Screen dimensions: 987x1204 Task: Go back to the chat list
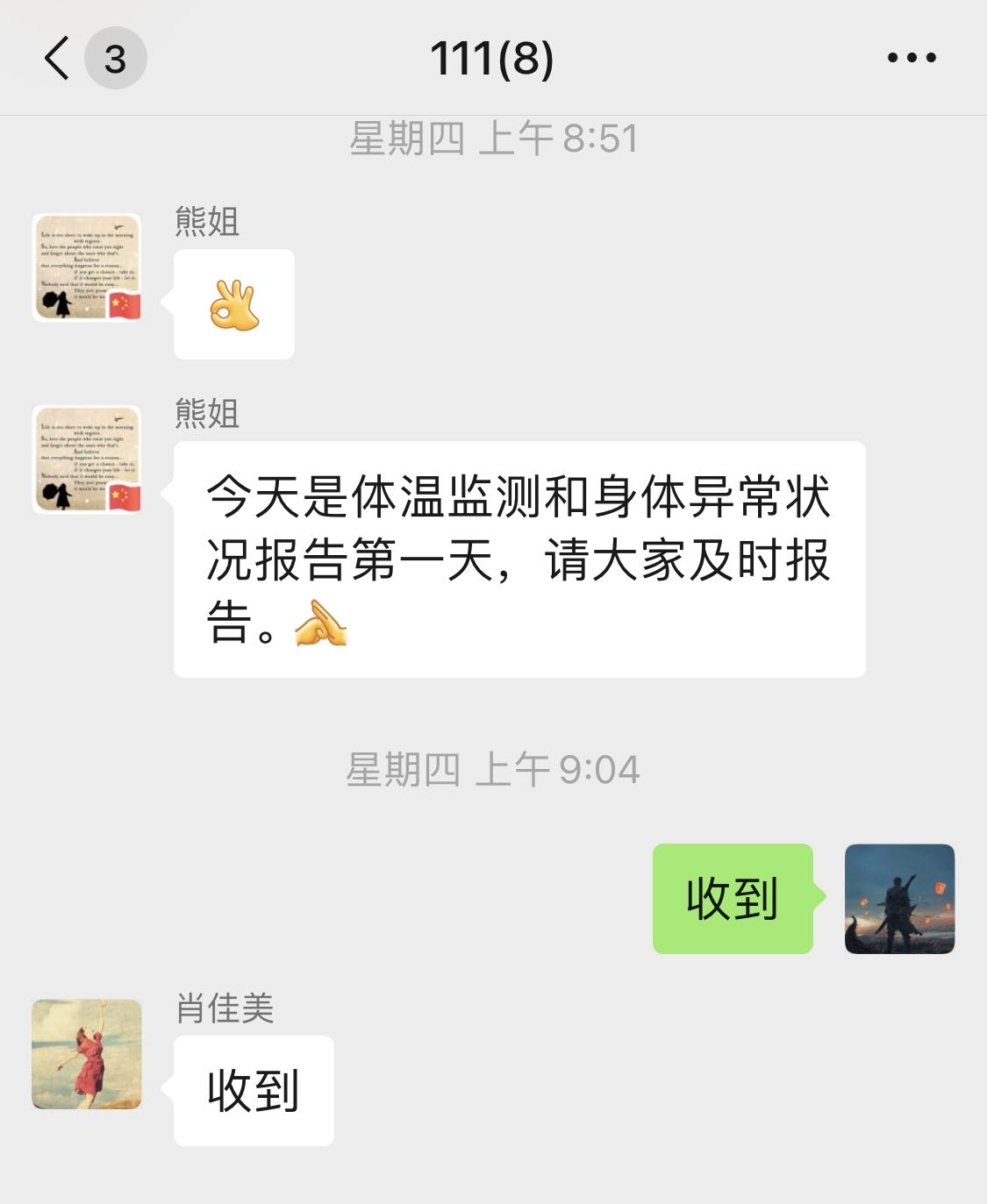[58, 59]
